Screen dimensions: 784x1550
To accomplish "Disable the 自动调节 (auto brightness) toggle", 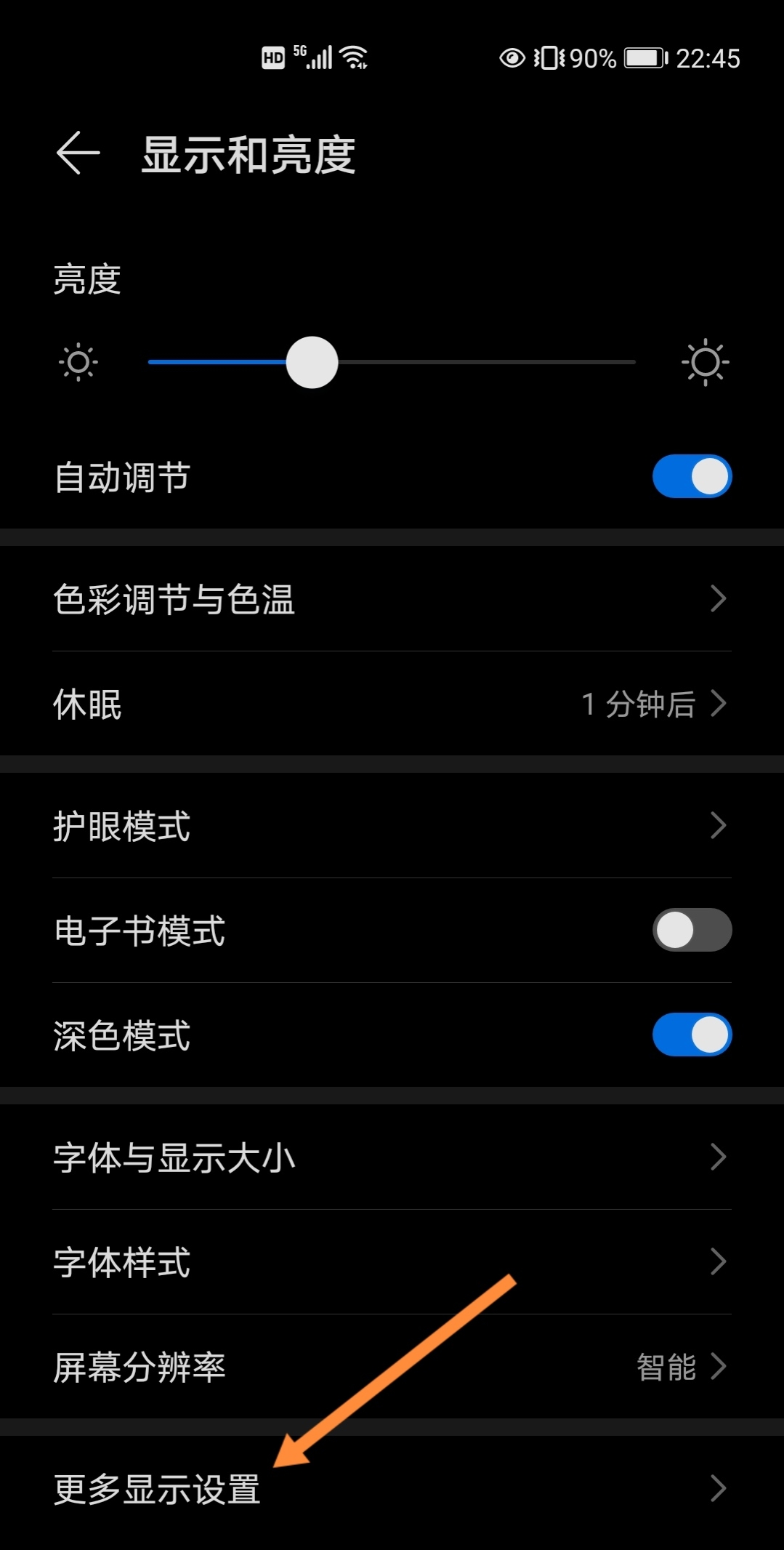I will (691, 475).
